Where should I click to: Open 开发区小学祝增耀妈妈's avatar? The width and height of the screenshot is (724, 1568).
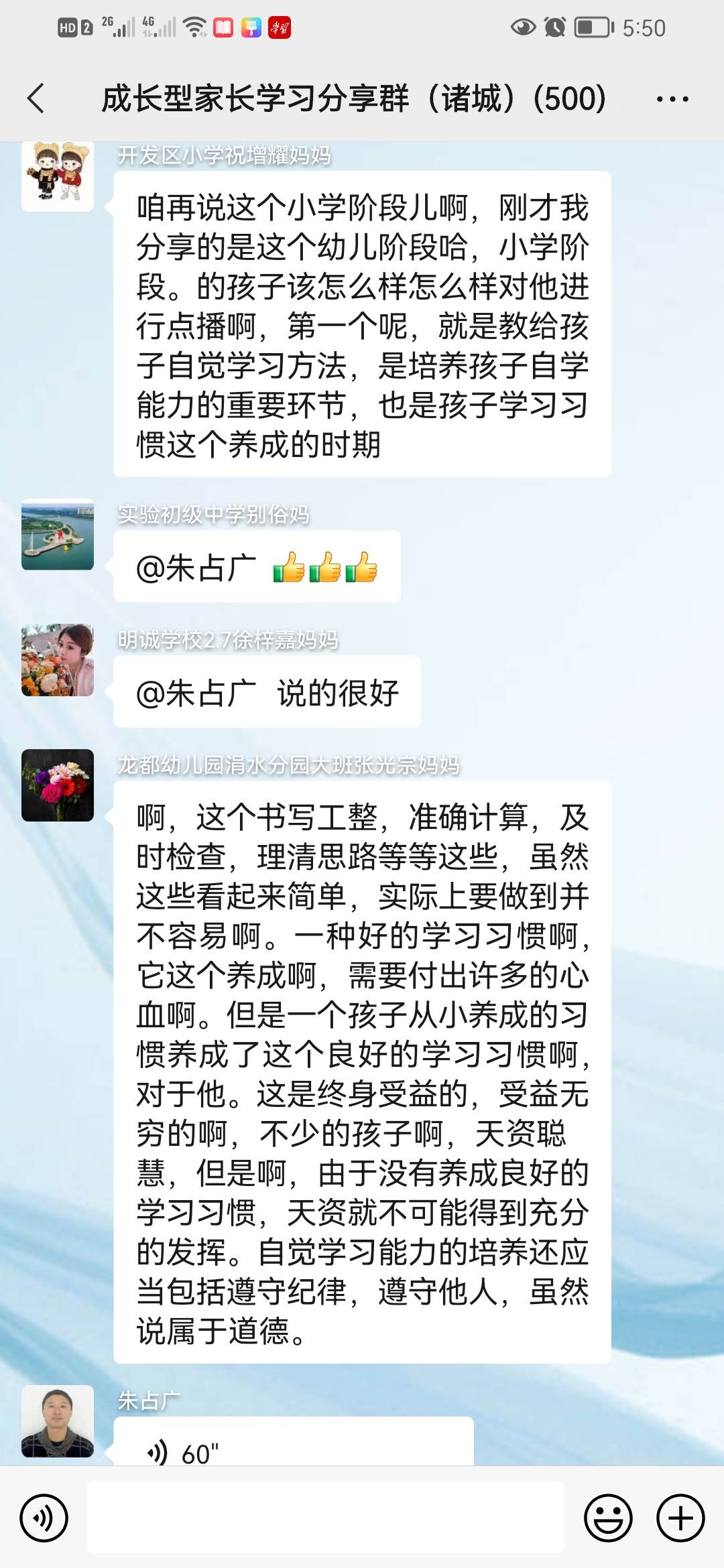(57, 174)
